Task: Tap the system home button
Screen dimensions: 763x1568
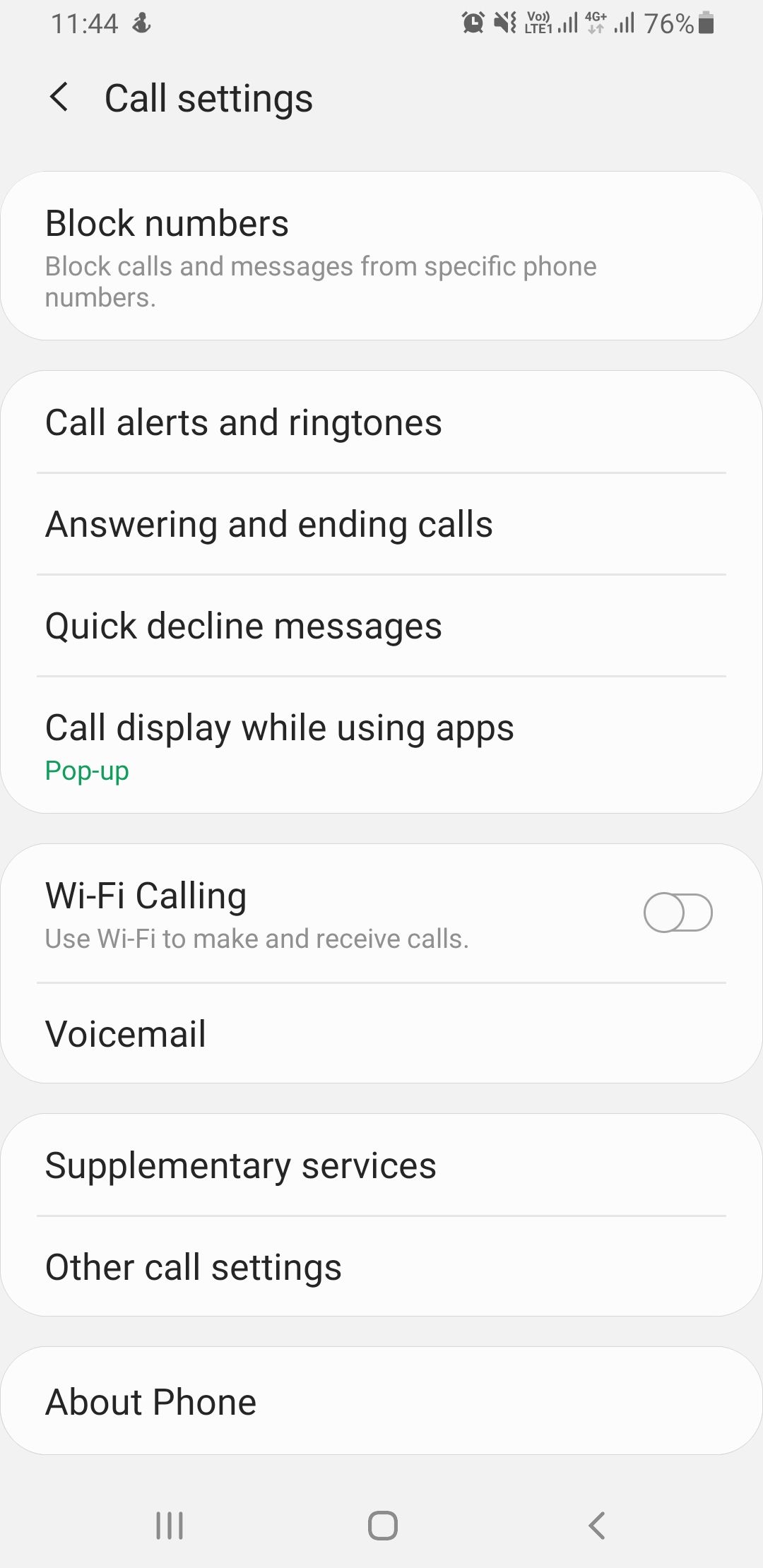Action: (382, 1525)
